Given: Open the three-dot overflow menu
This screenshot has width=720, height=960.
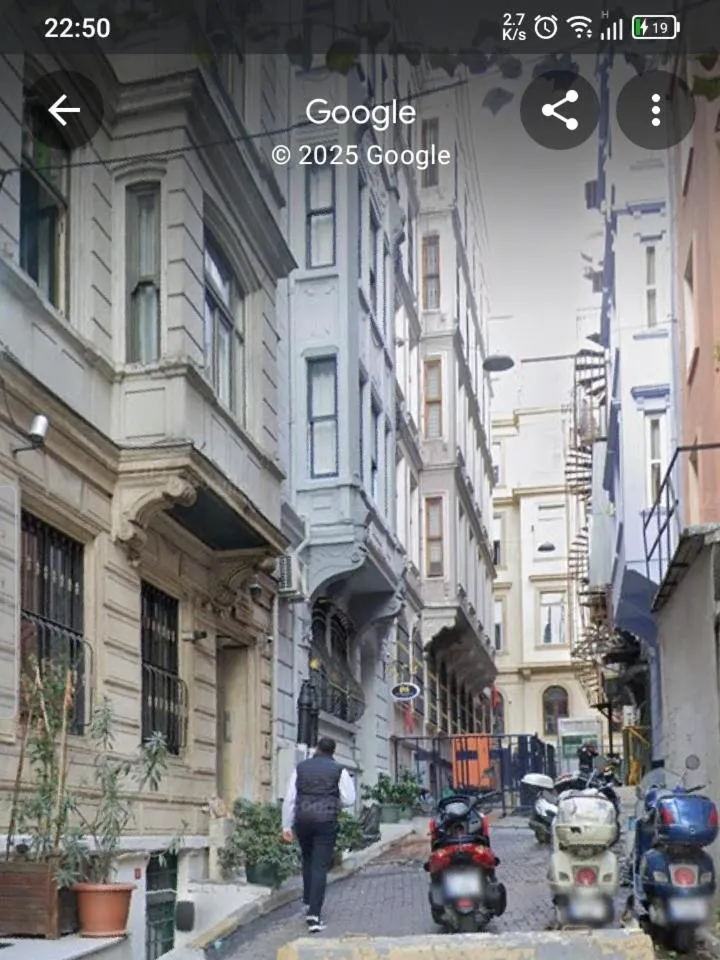Looking at the screenshot, I should pyautogui.click(x=655, y=110).
